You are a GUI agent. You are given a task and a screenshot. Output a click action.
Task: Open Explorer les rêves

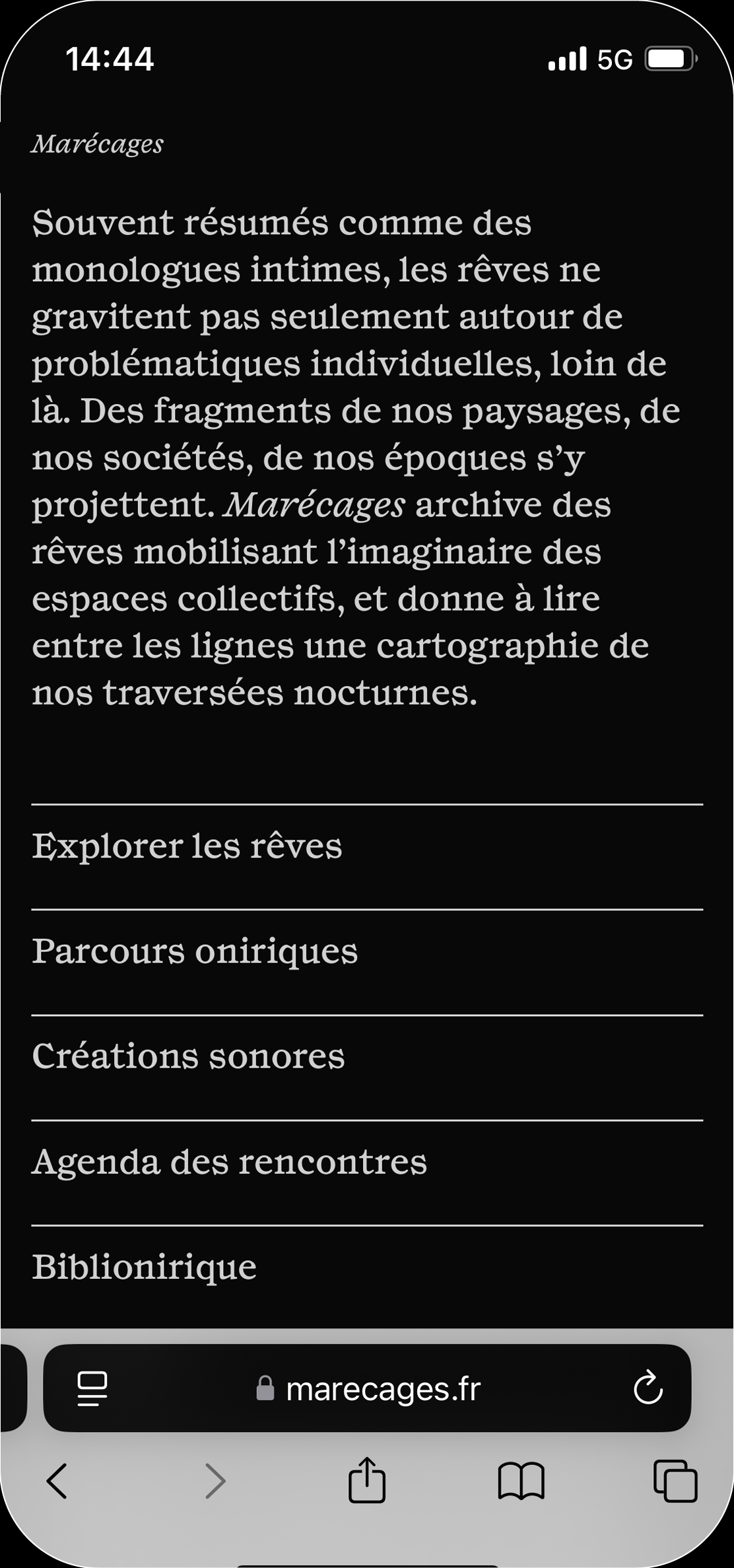coord(187,846)
